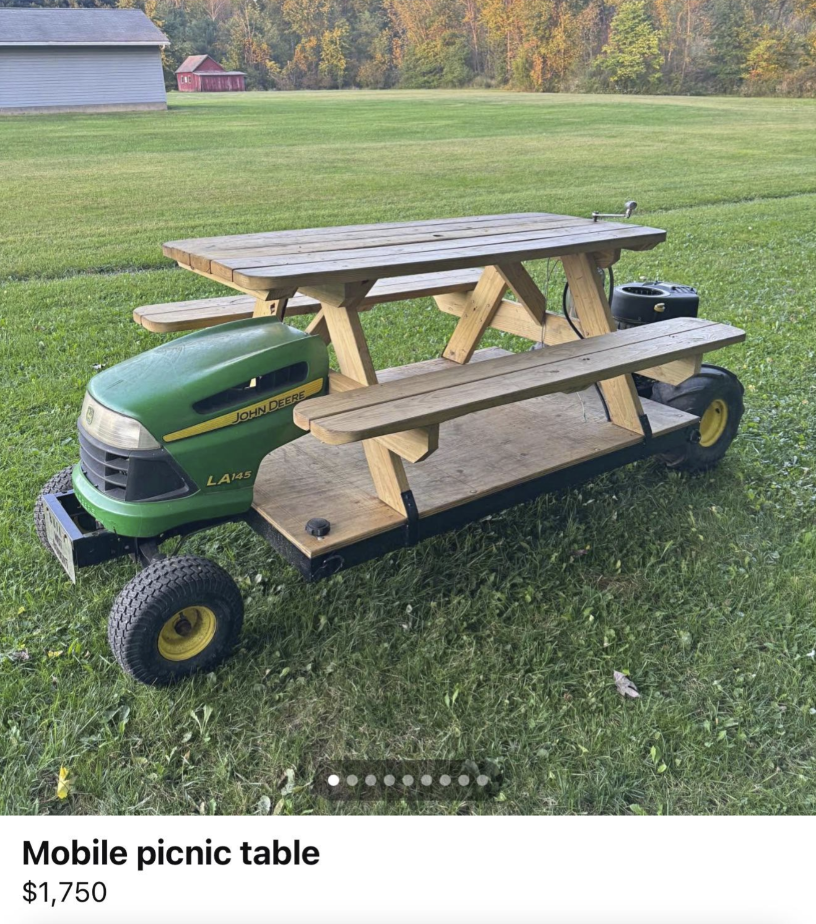The height and width of the screenshot is (924, 816).
Task: Tap the photo carousel page indicator dots
Action: tap(408, 780)
